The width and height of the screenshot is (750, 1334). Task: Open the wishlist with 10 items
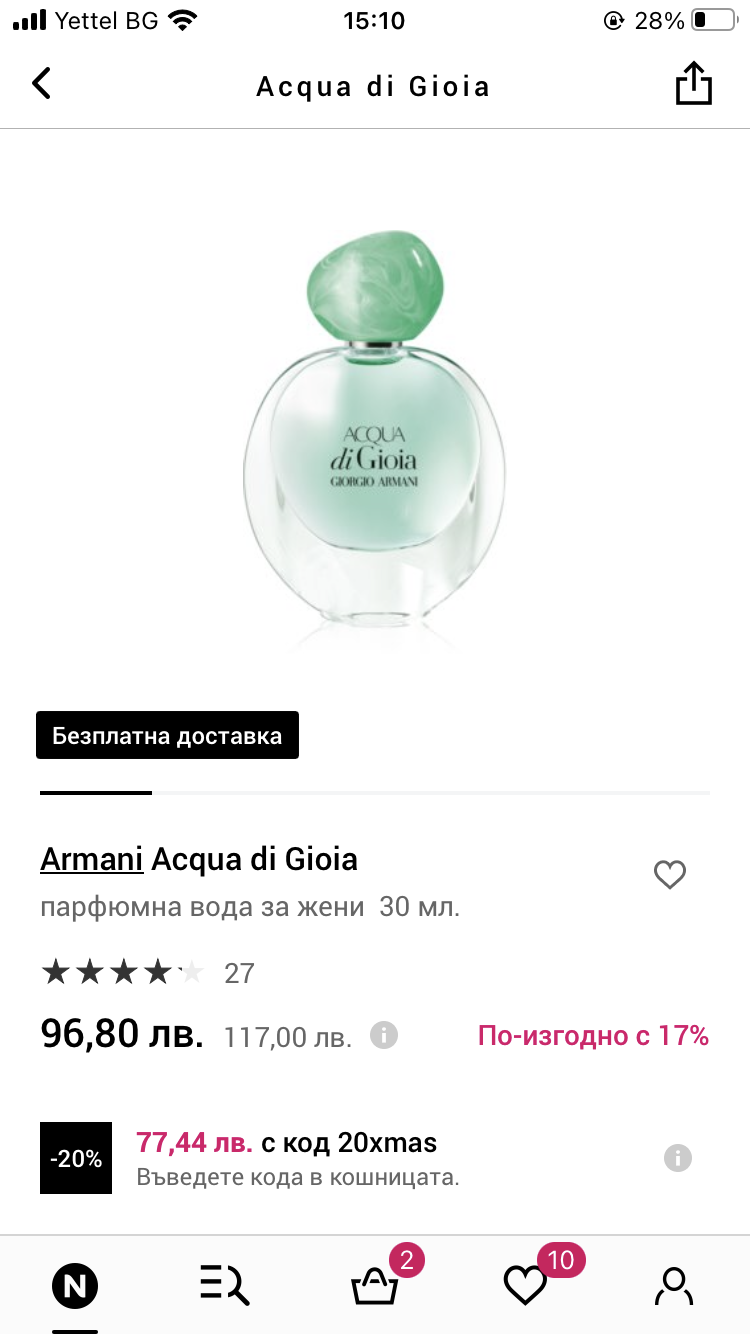[x=525, y=1286]
